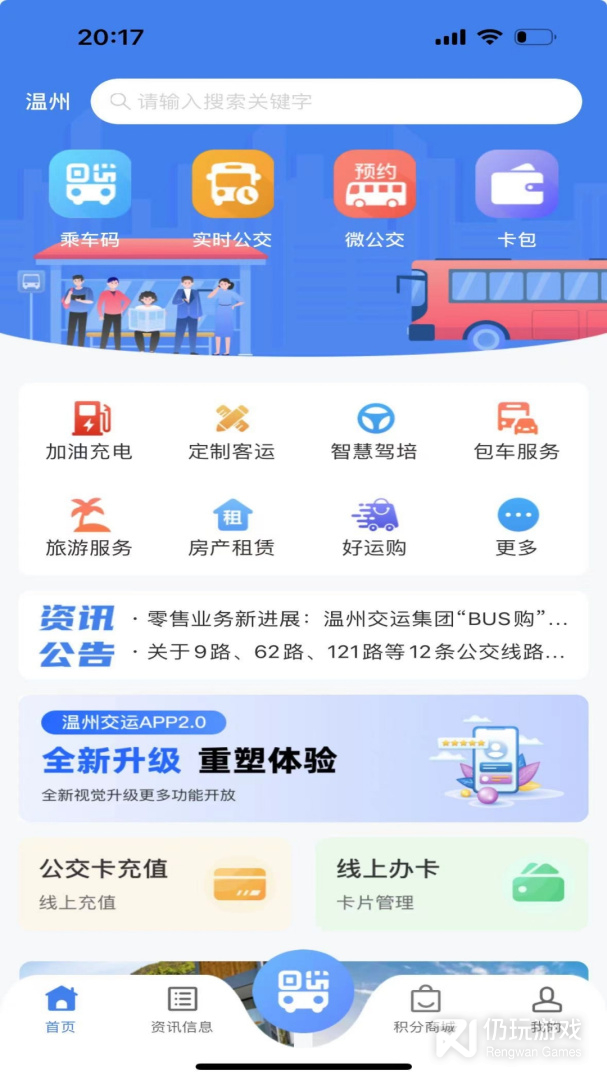Open 包车服务 charter service
Image resolution: width=607 pixels, height=1080 pixels.
pyautogui.click(x=516, y=431)
